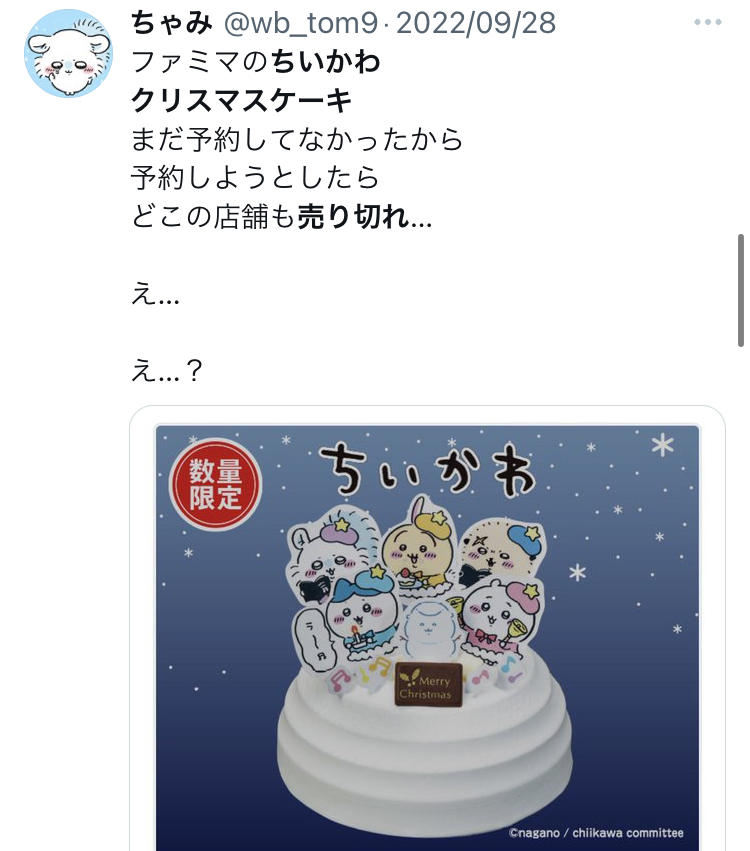
Task: Open the tweet's overflow menu
Action: (x=707, y=23)
